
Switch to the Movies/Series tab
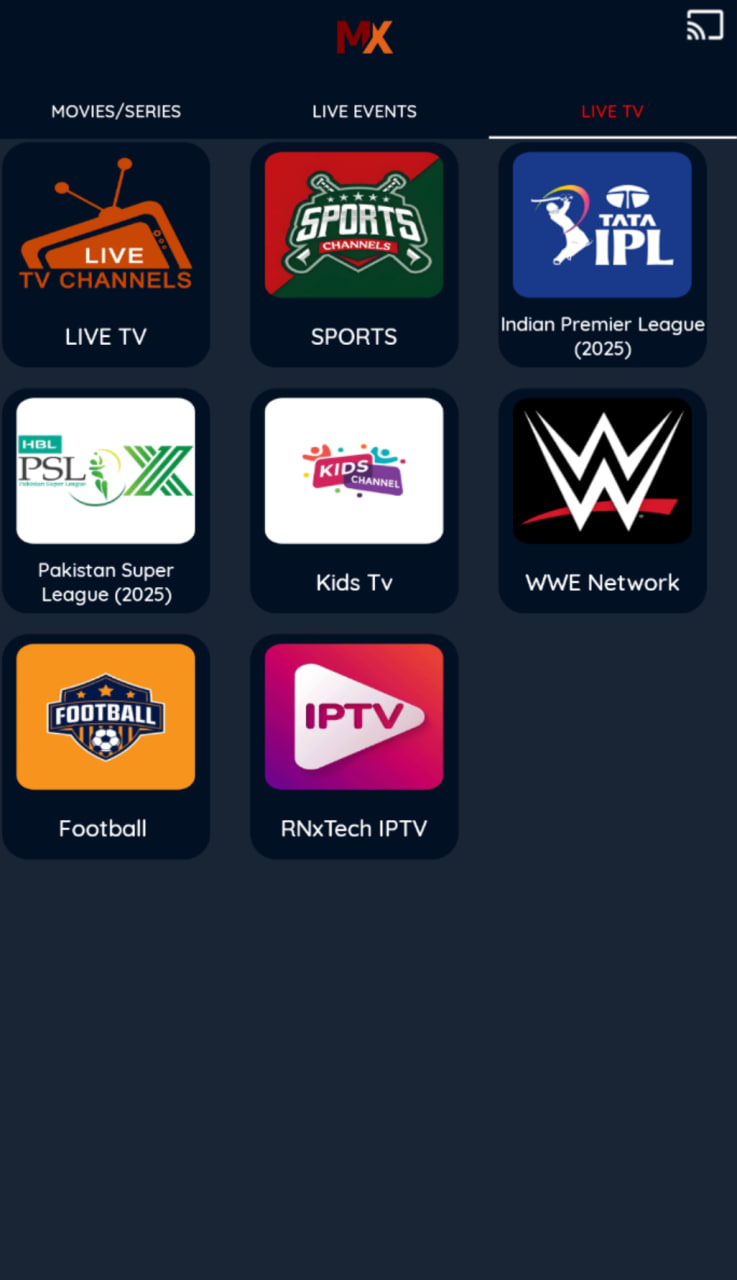point(116,111)
